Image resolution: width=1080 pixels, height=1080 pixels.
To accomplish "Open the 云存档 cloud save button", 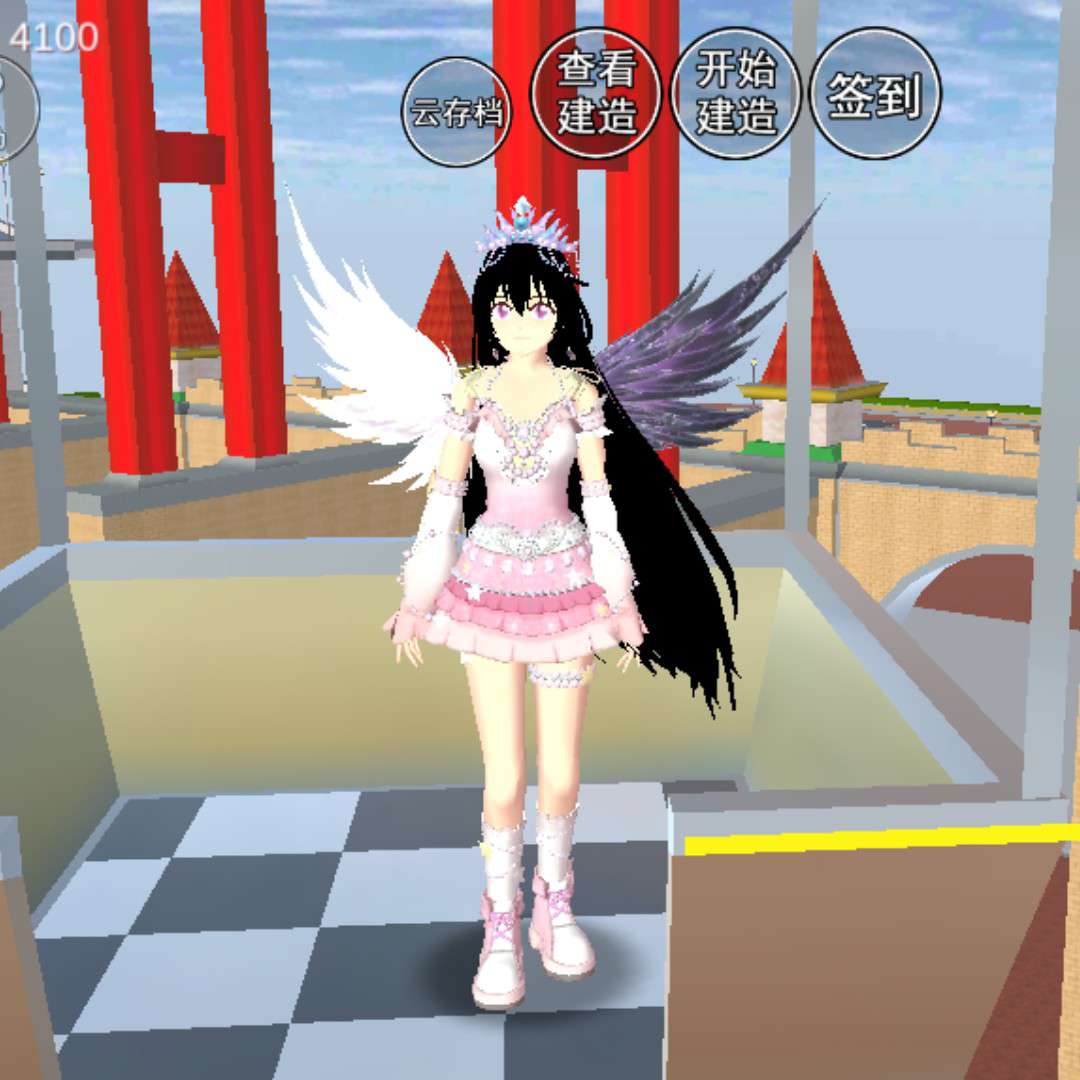I will (x=457, y=112).
